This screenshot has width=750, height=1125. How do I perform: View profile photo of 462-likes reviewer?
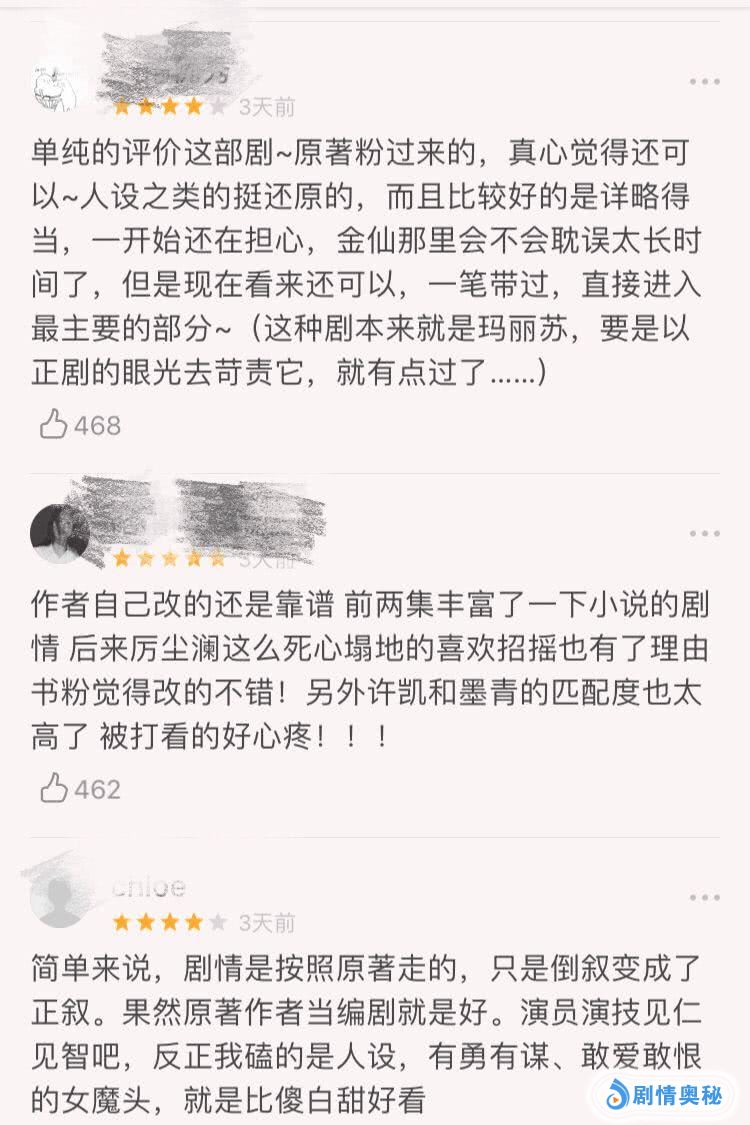(x=60, y=534)
